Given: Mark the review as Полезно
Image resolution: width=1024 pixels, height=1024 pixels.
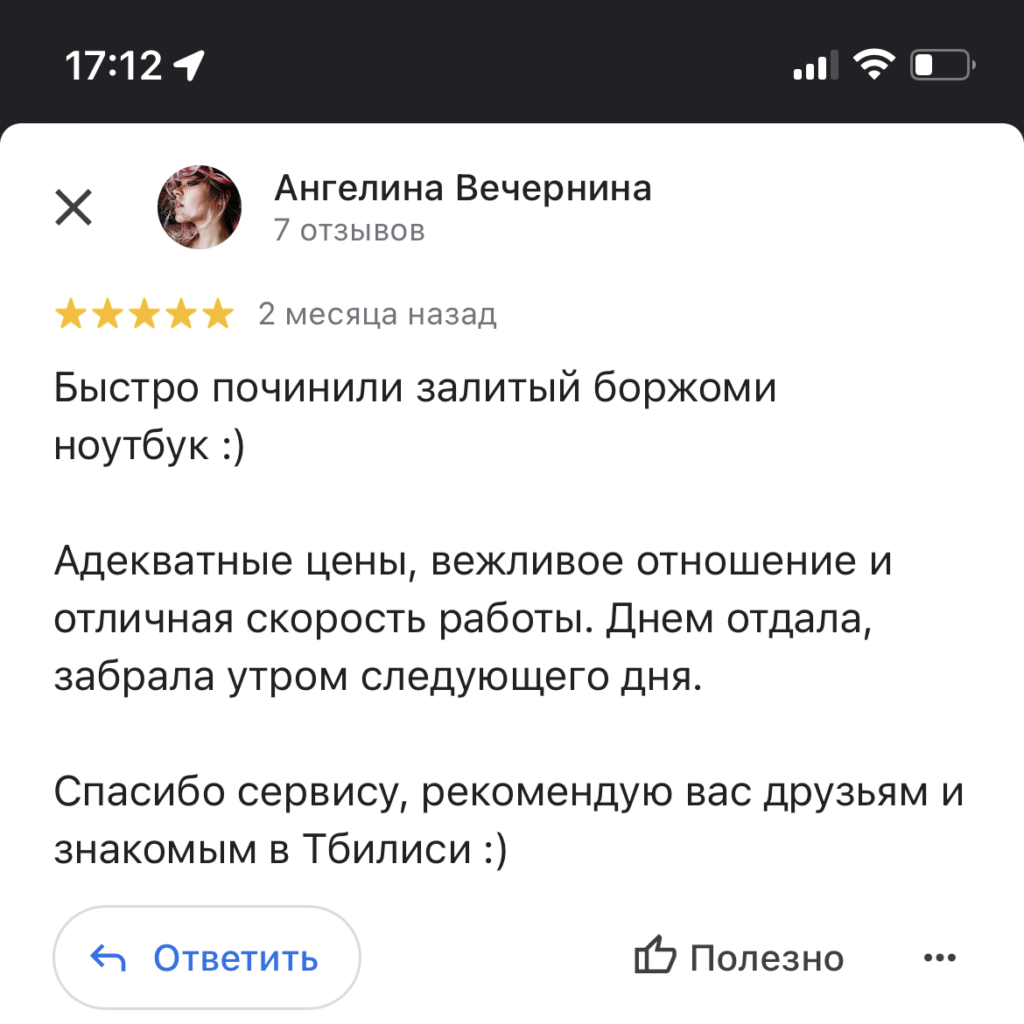Looking at the screenshot, I should tap(739, 958).
